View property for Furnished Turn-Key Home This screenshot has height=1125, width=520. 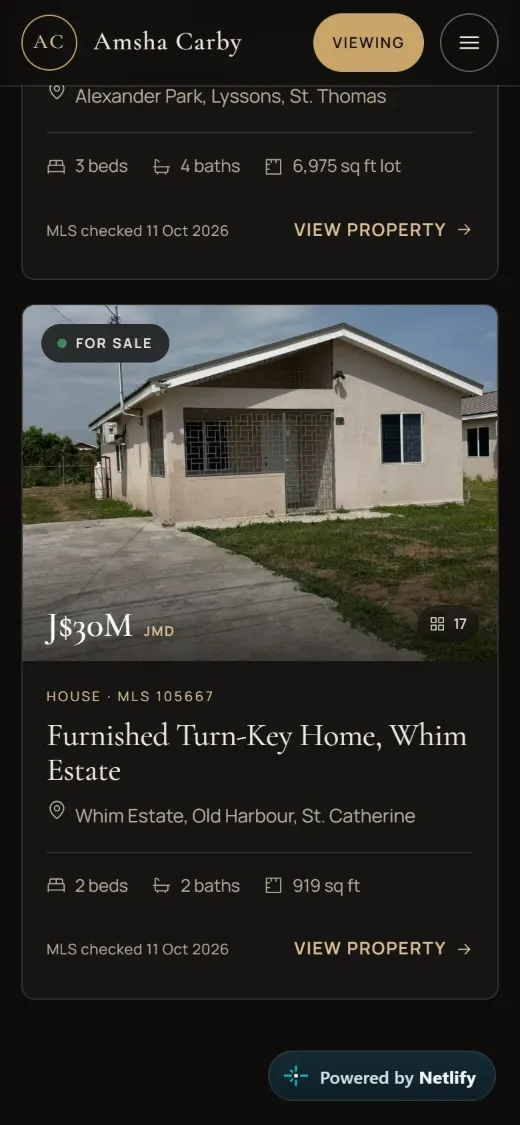pyautogui.click(x=382, y=949)
